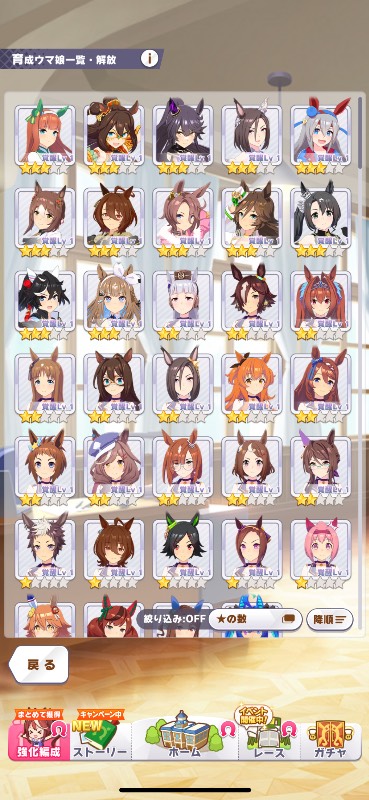Open the girl wearing a purple beret
The image size is (369, 800).
[114, 469]
